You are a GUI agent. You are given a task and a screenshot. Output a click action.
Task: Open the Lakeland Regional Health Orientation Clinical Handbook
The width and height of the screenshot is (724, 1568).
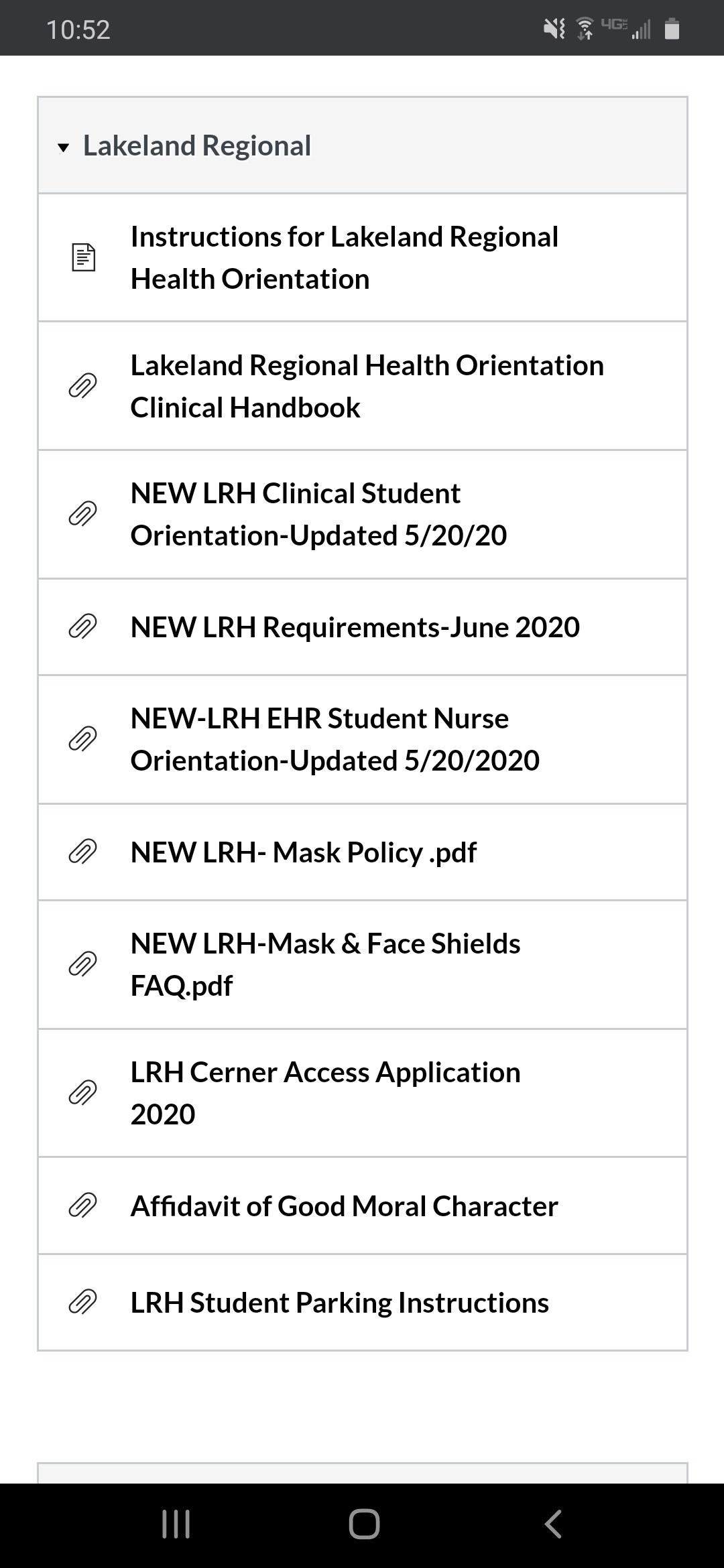pyautogui.click(x=363, y=386)
